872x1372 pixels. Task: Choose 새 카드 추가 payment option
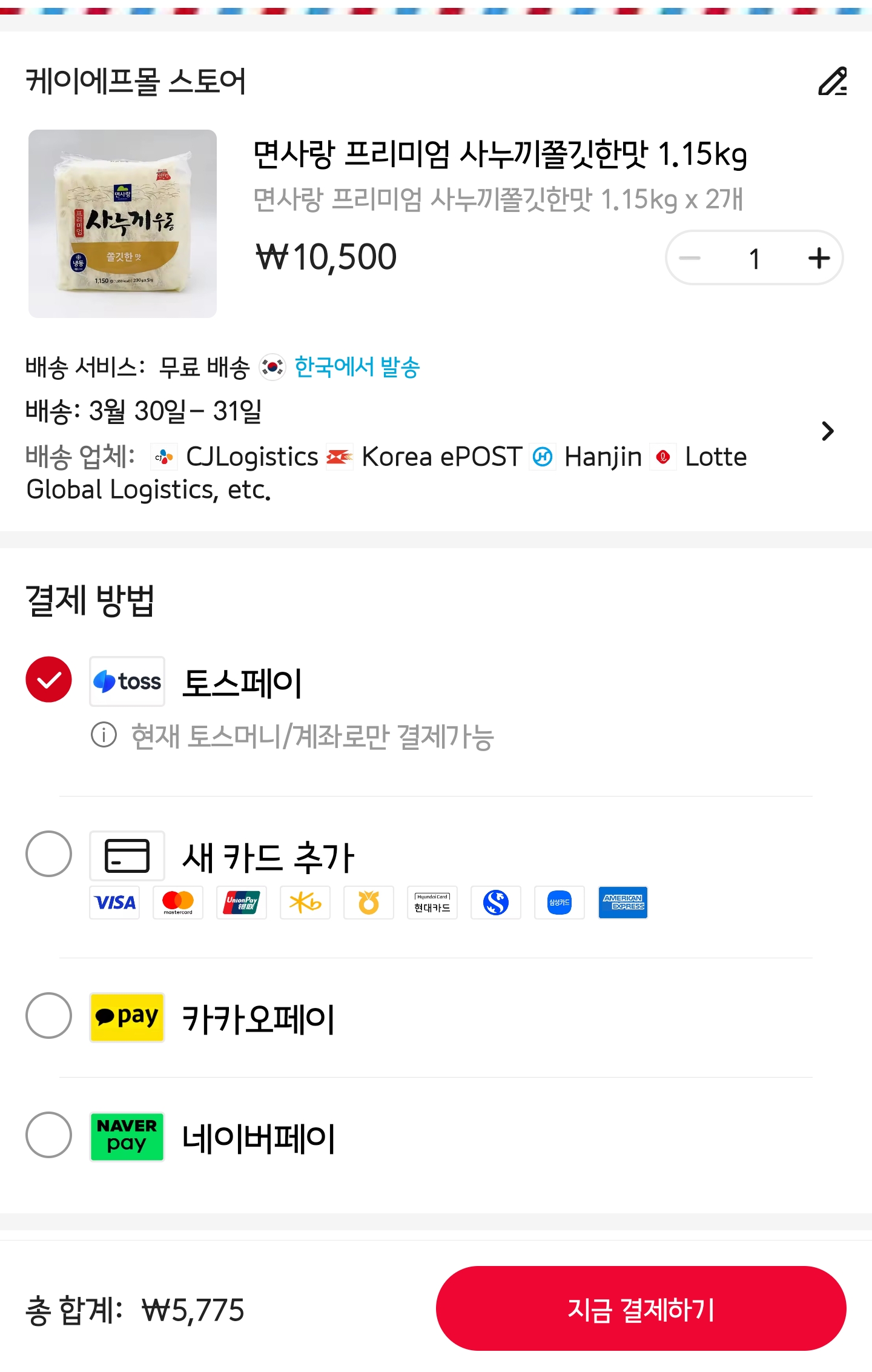point(48,854)
